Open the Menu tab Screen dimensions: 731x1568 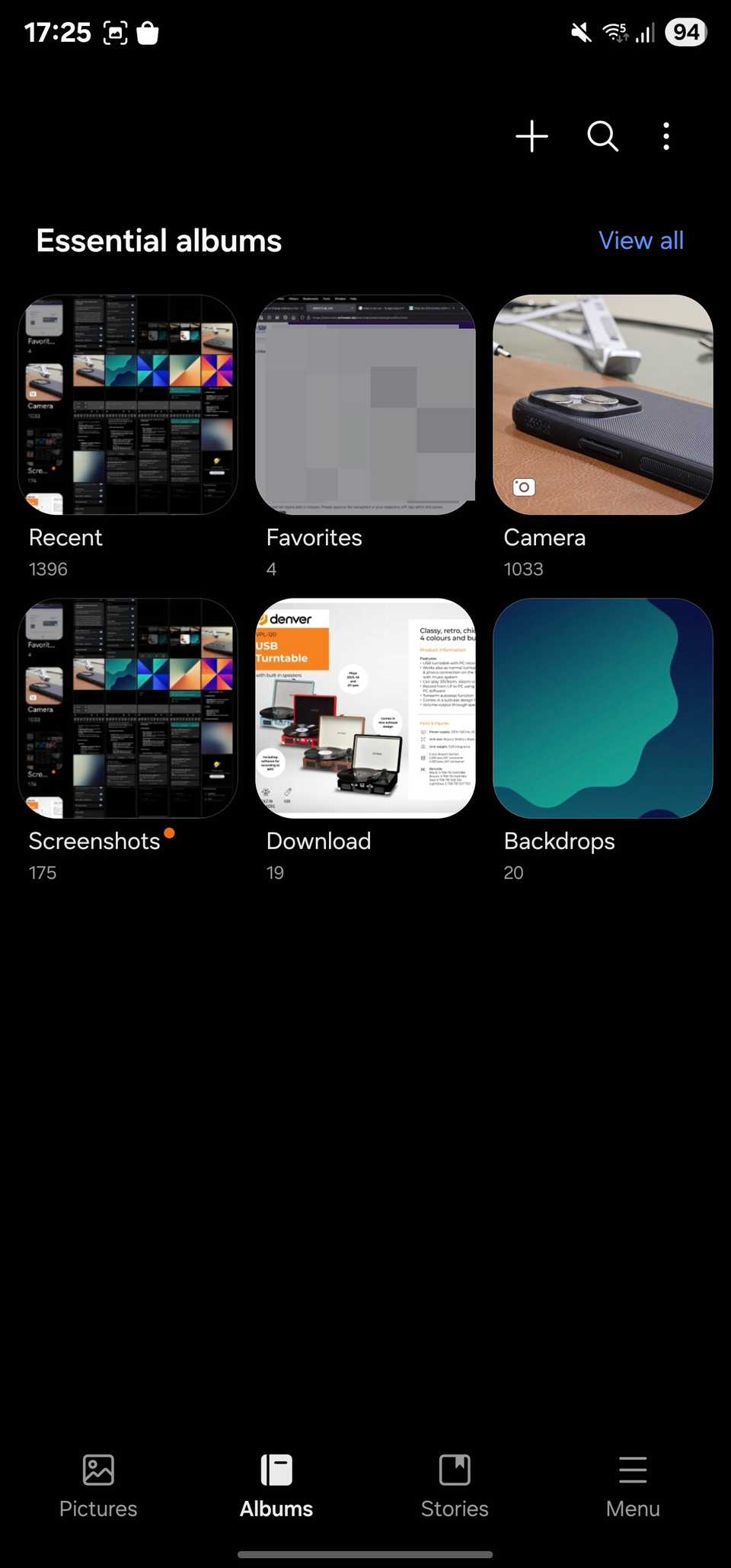tap(633, 1486)
